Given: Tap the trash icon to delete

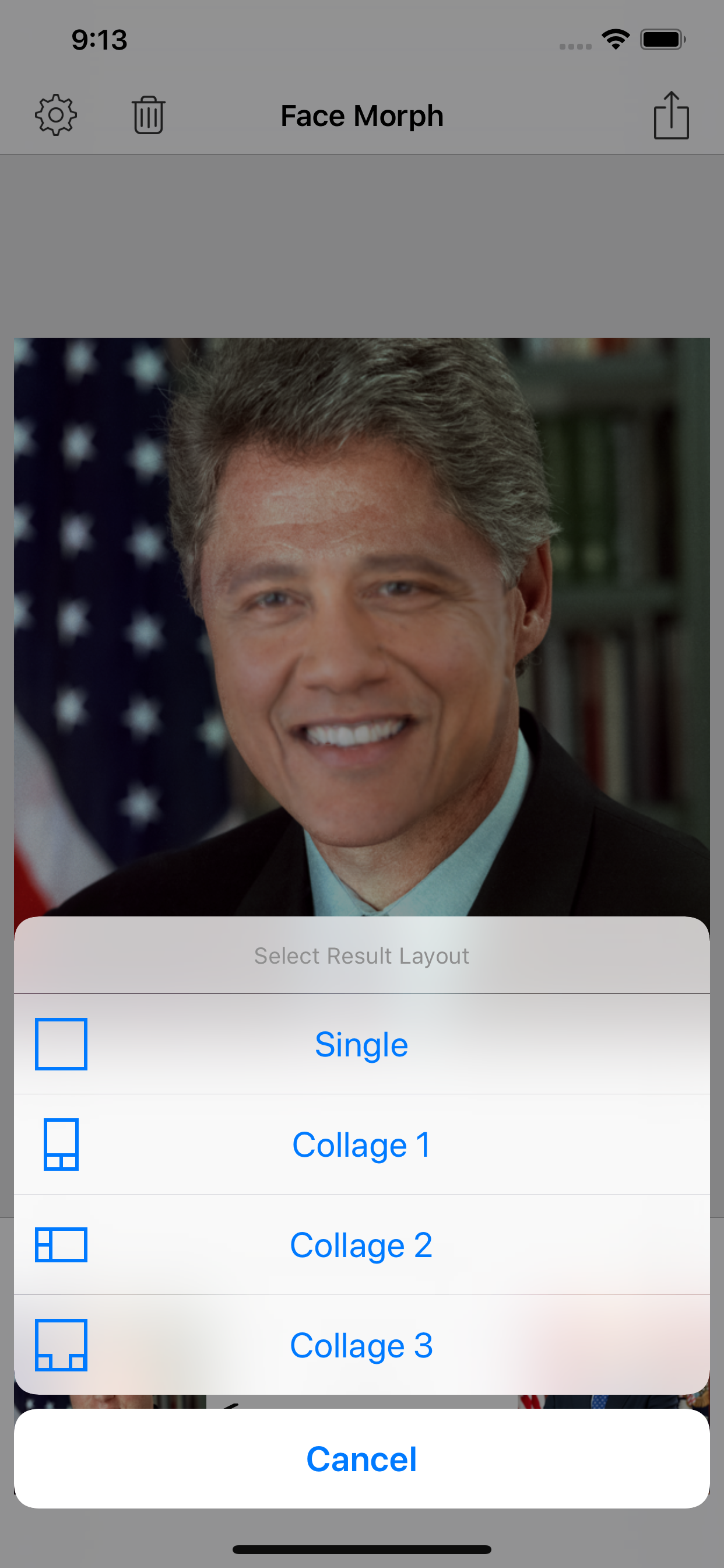Looking at the screenshot, I should (148, 116).
